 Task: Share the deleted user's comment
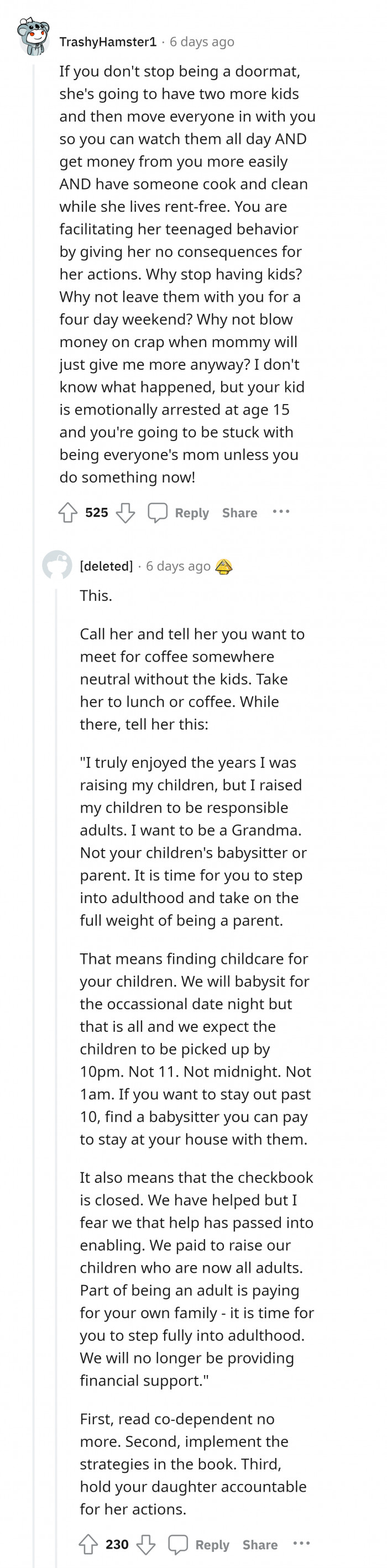pyautogui.click(x=260, y=1544)
